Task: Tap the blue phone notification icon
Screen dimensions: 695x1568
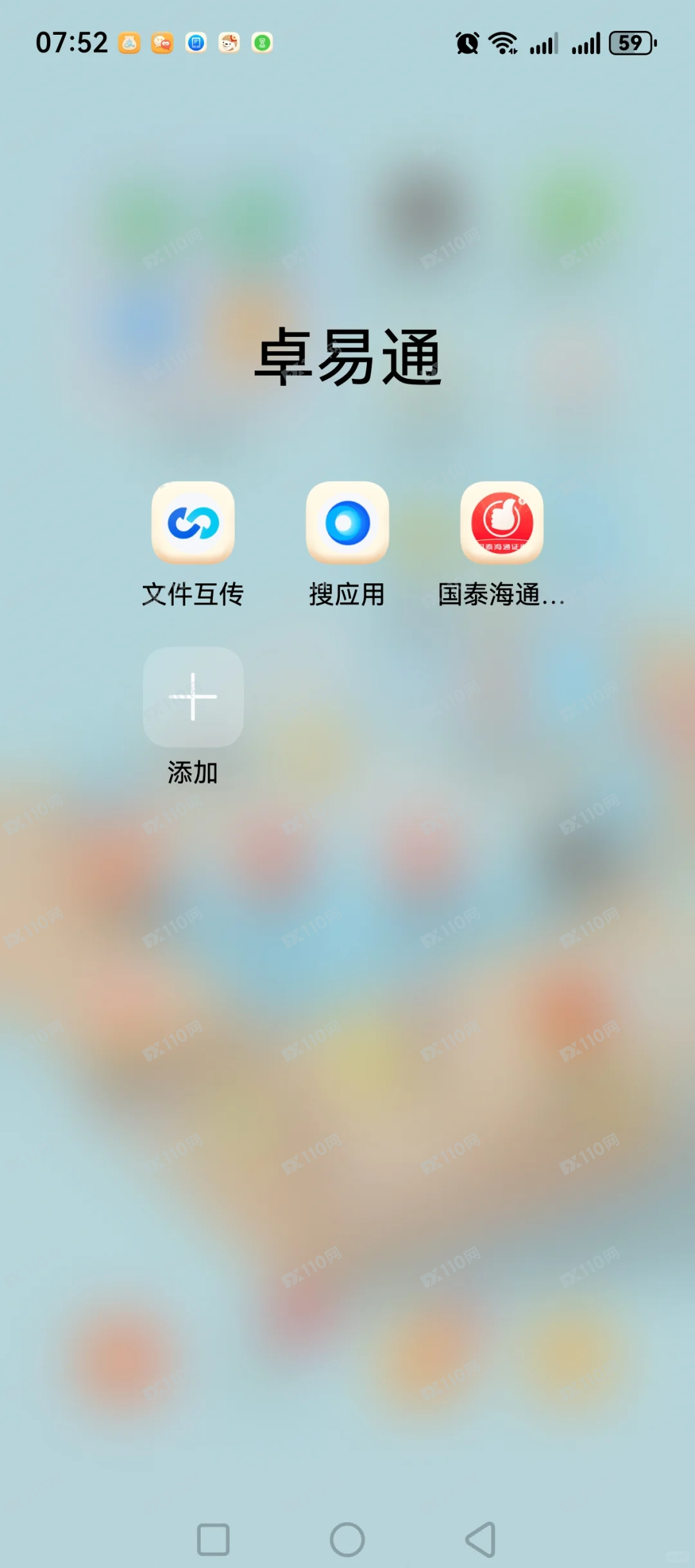Action: point(195,44)
